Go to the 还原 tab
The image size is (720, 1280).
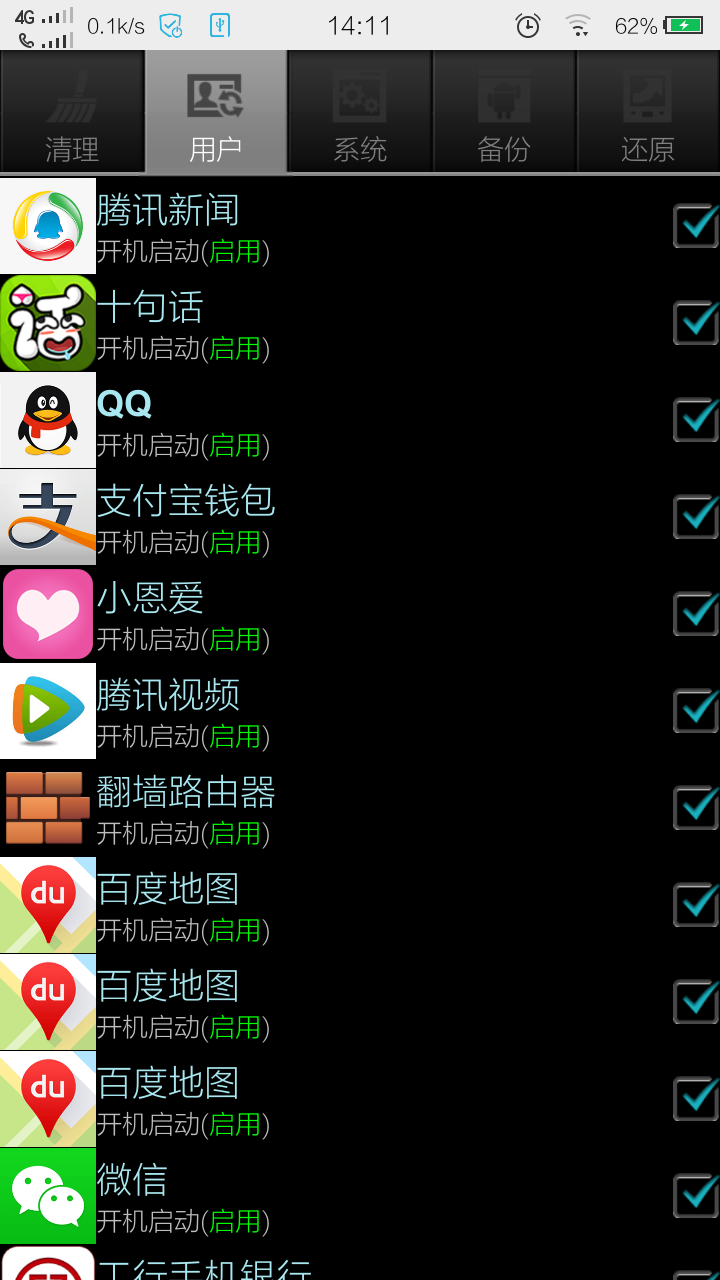pos(648,112)
